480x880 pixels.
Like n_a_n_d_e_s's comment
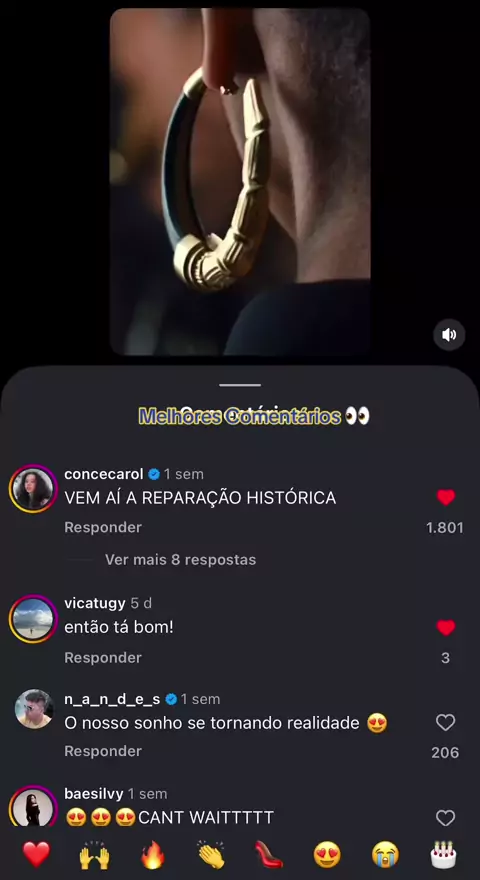point(446,723)
